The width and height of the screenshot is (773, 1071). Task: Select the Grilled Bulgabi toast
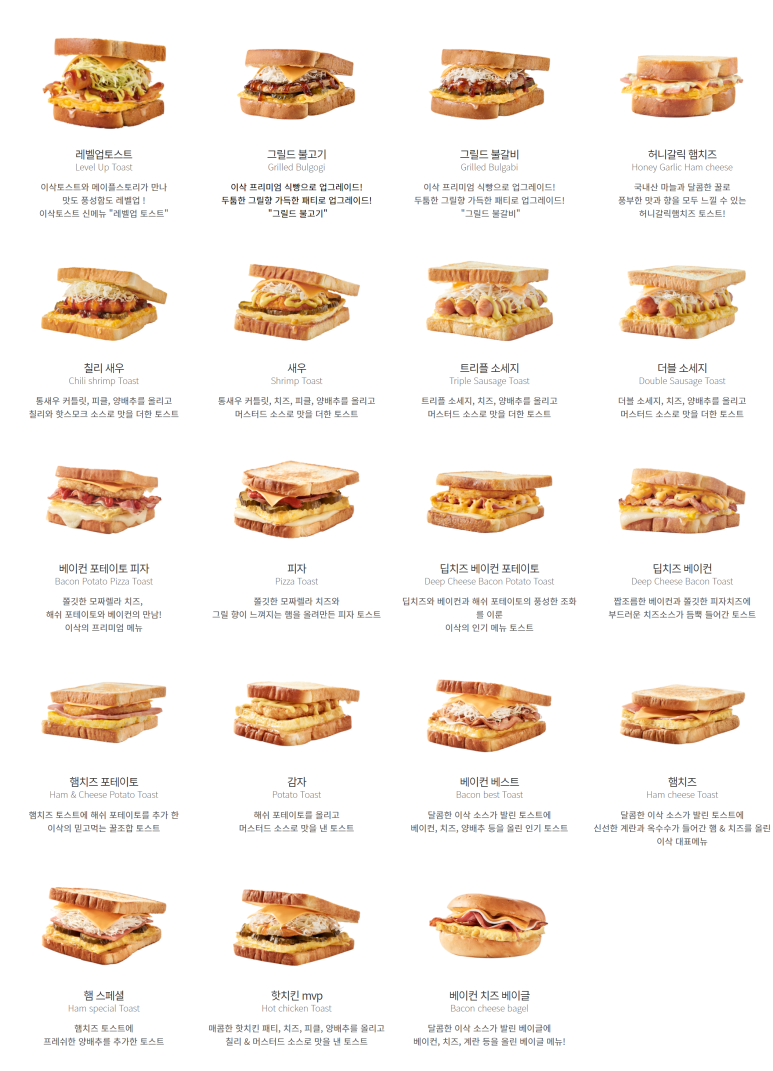tap(489, 85)
